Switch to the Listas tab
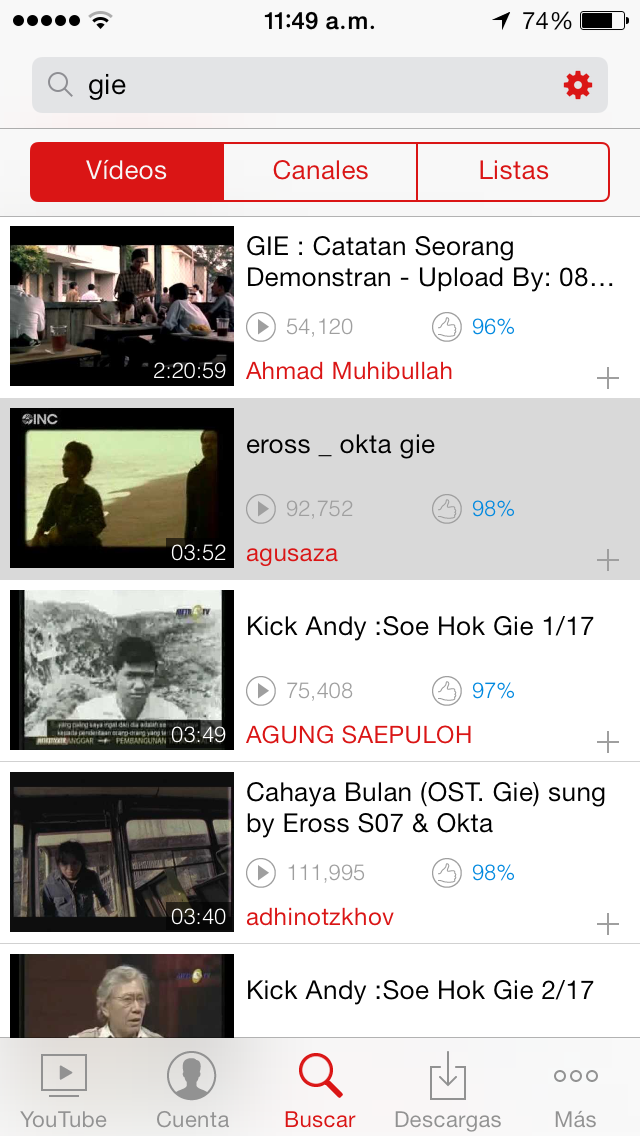 coord(513,171)
